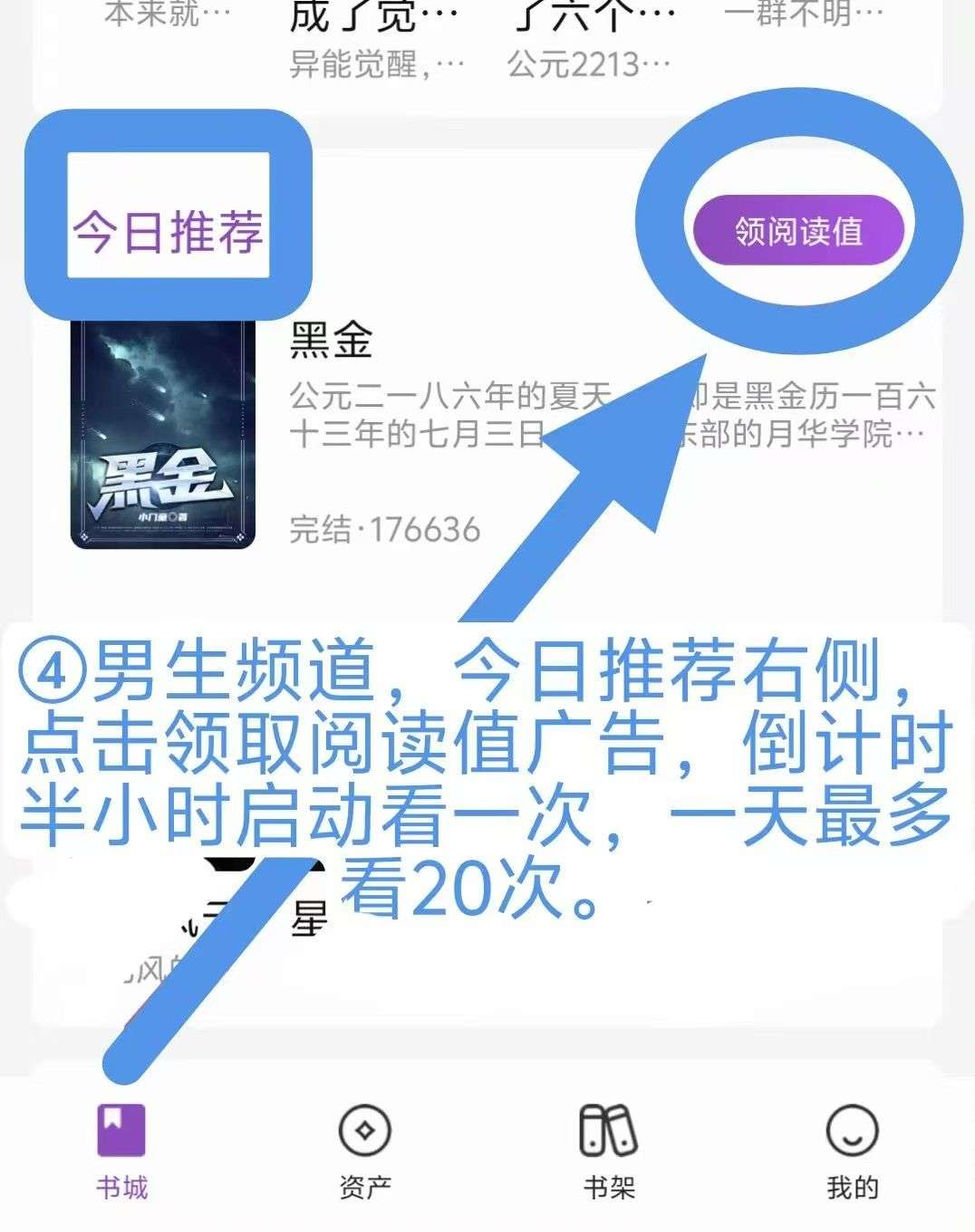The width and height of the screenshot is (975, 1232).
Task: Open the 书架 tab
Action: click(608, 1150)
